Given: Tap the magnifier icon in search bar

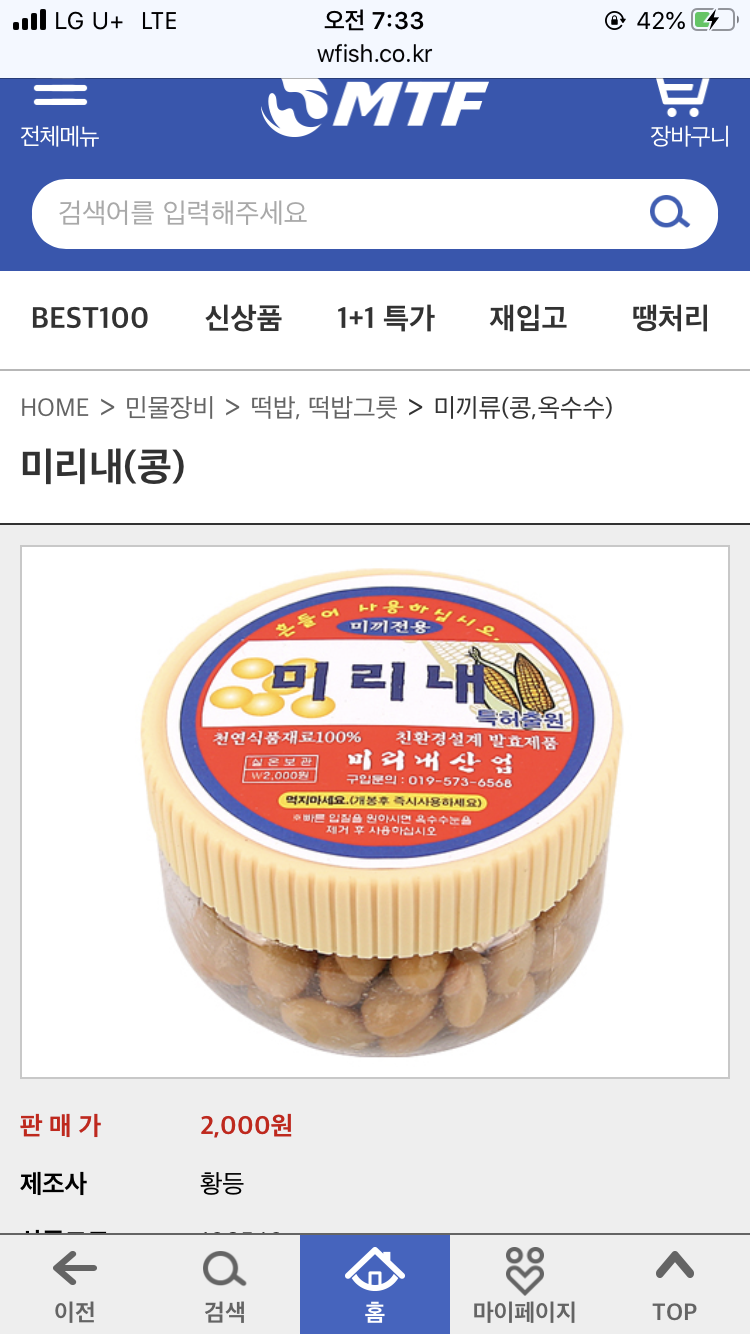Looking at the screenshot, I should [669, 213].
